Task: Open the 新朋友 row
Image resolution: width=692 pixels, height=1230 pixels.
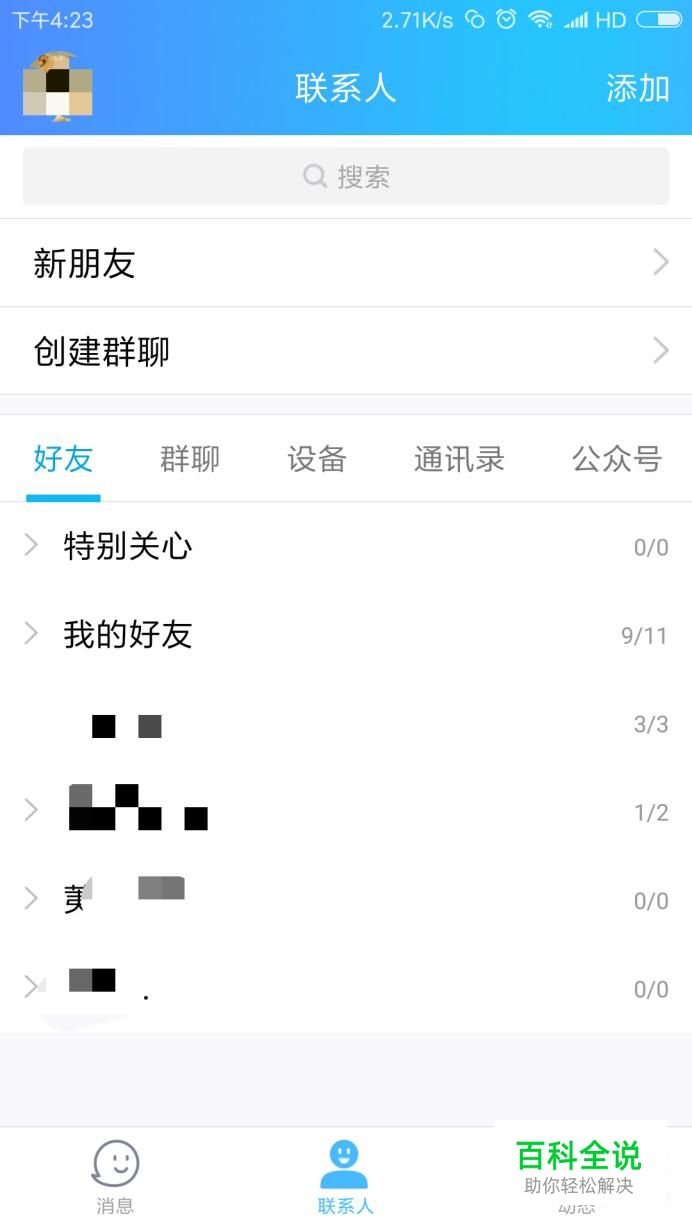Action: point(346,263)
